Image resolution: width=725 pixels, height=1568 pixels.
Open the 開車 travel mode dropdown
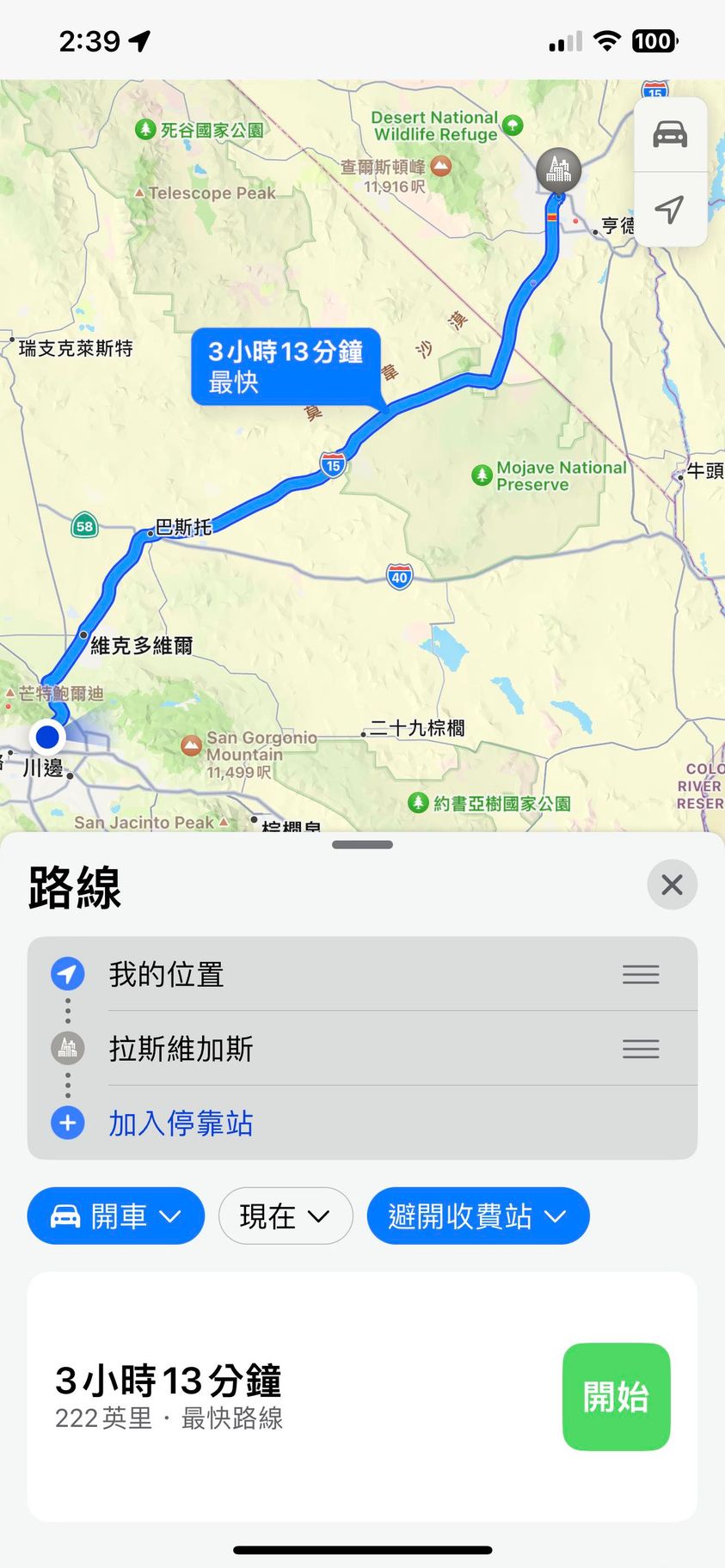click(116, 1216)
